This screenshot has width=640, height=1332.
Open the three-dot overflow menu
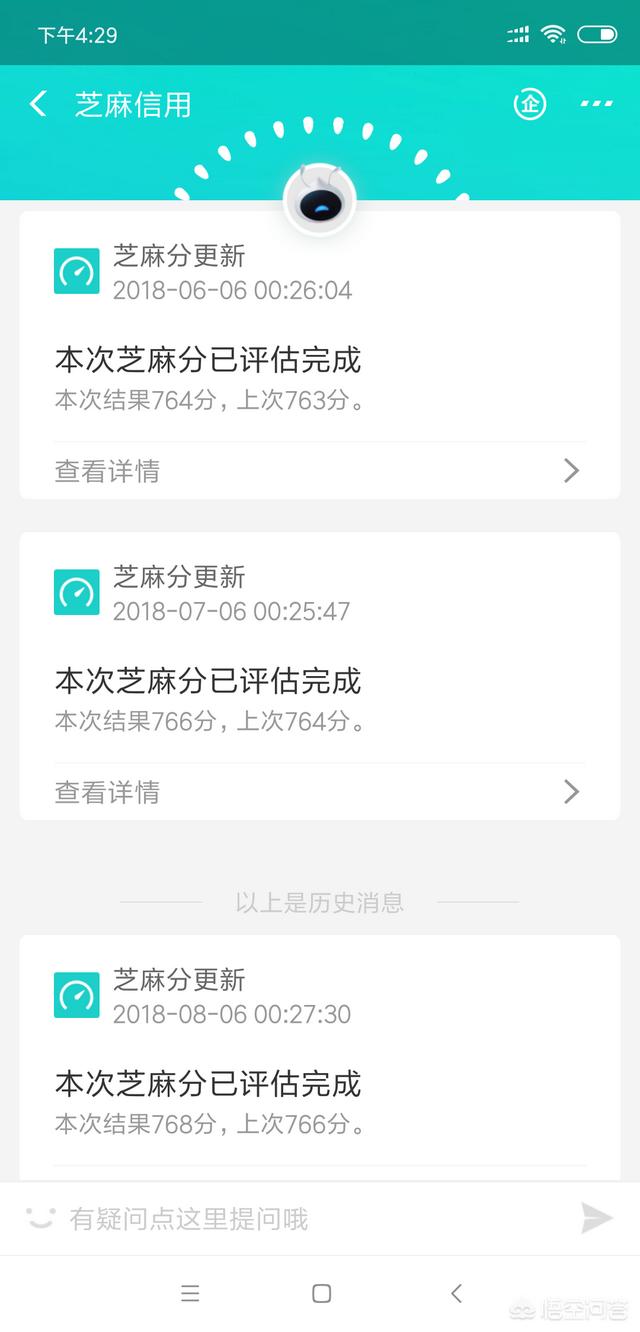pos(596,104)
